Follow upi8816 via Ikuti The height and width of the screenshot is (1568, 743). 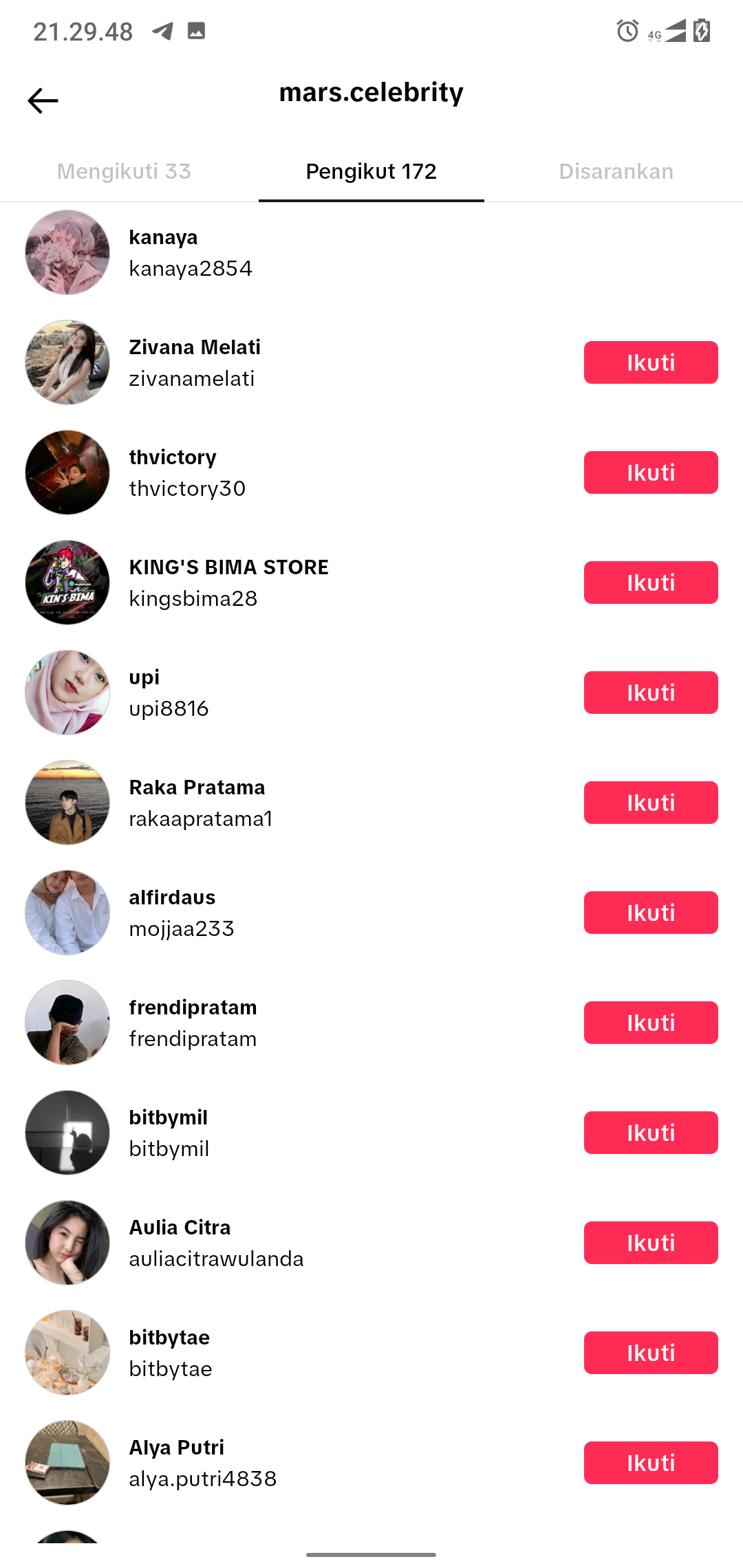[650, 693]
